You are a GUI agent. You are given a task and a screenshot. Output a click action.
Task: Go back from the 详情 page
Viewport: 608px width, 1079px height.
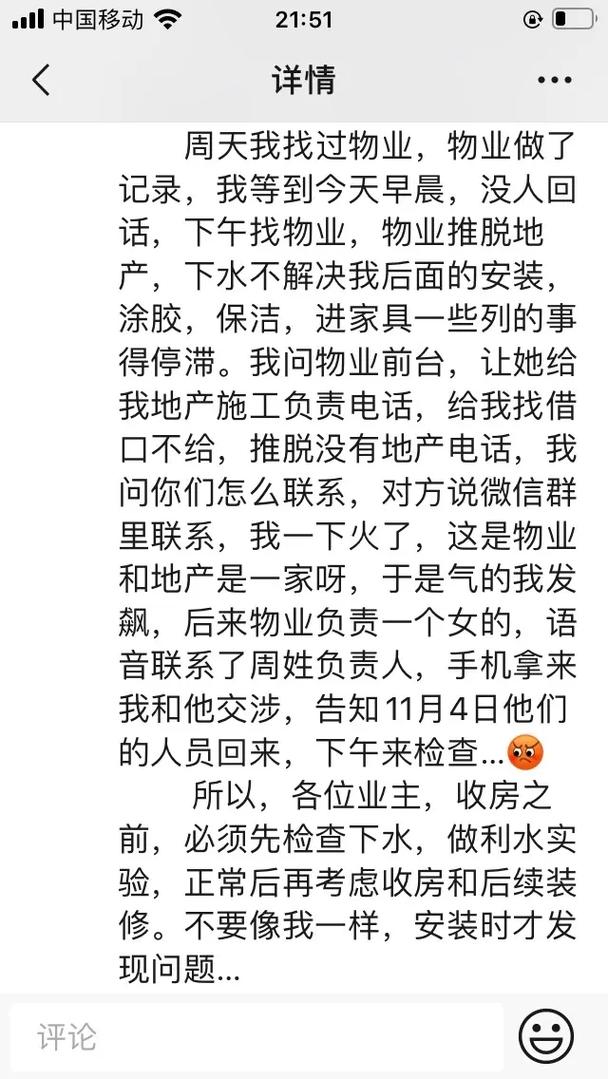tap(41, 80)
